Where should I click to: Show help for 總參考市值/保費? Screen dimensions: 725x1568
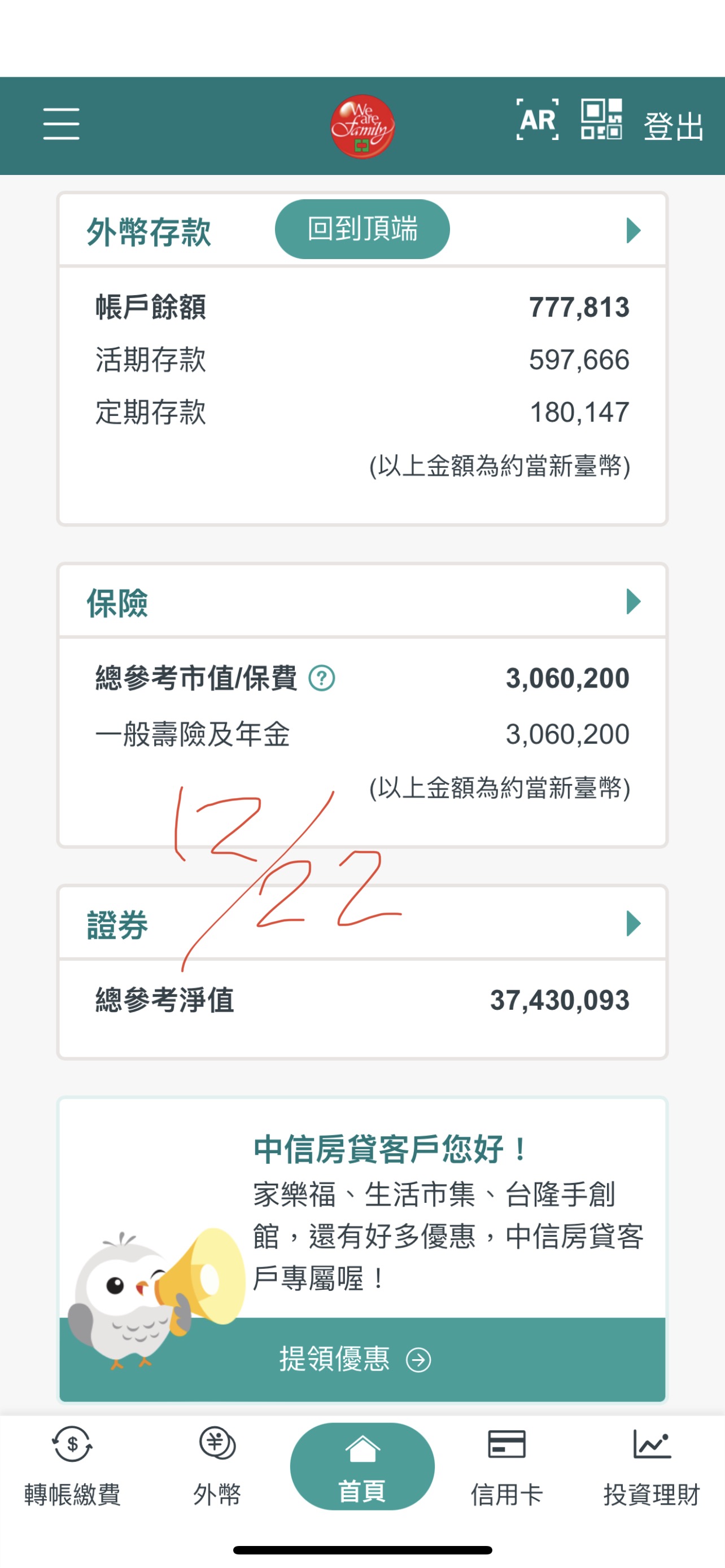[x=321, y=678]
